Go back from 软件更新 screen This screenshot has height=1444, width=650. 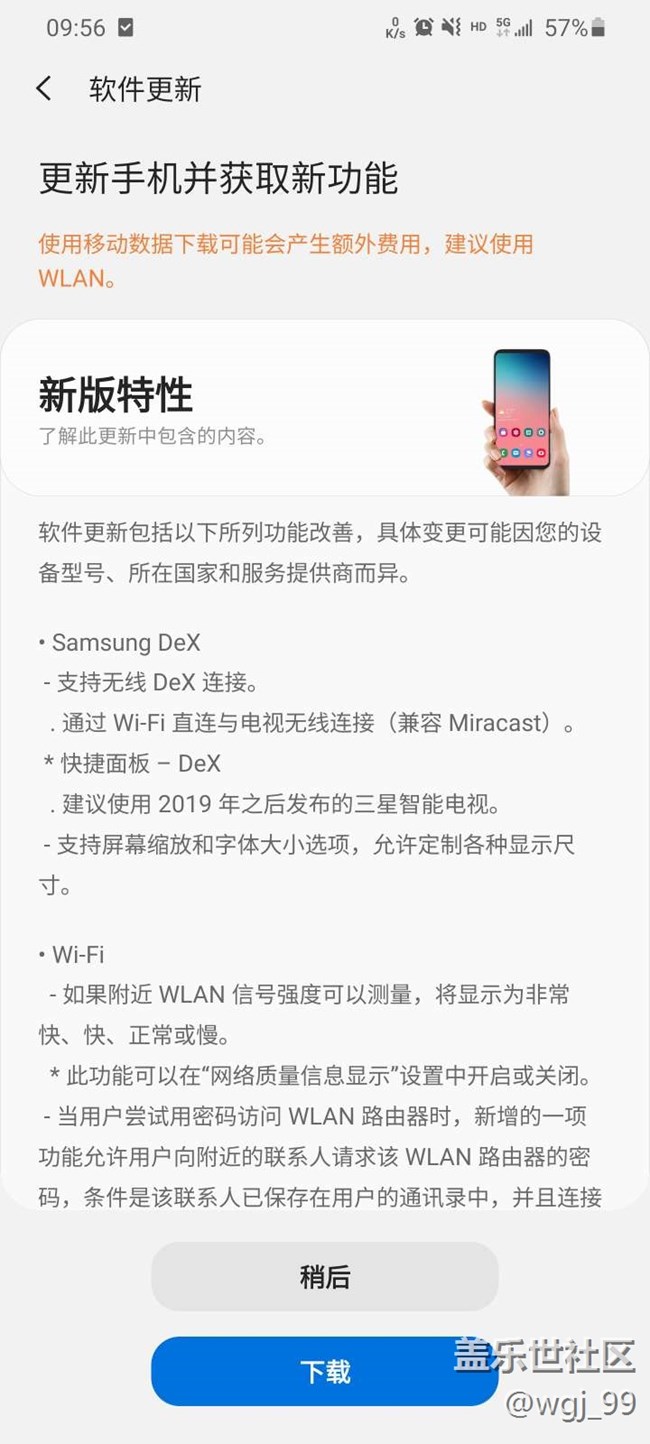(44, 88)
